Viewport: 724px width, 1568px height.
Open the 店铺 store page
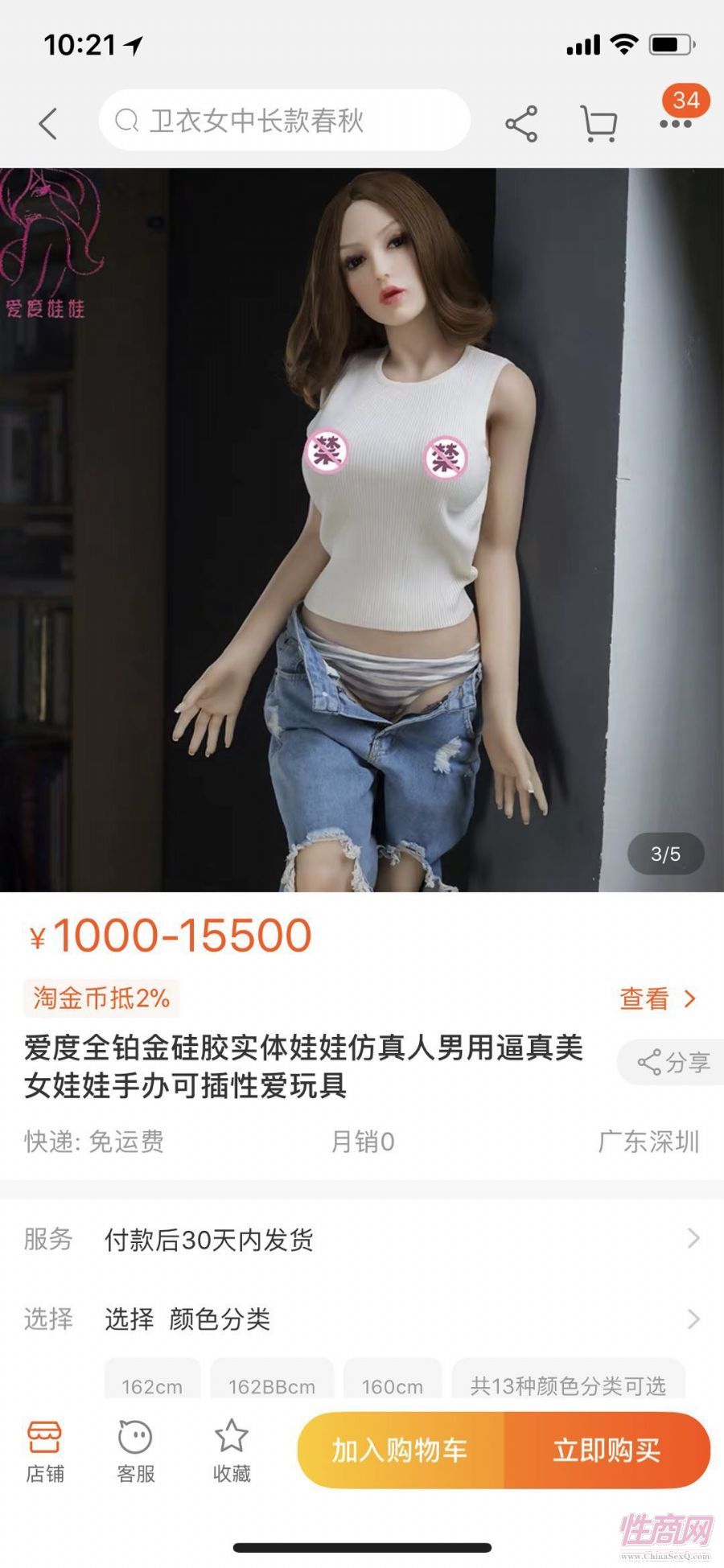(x=45, y=1451)
